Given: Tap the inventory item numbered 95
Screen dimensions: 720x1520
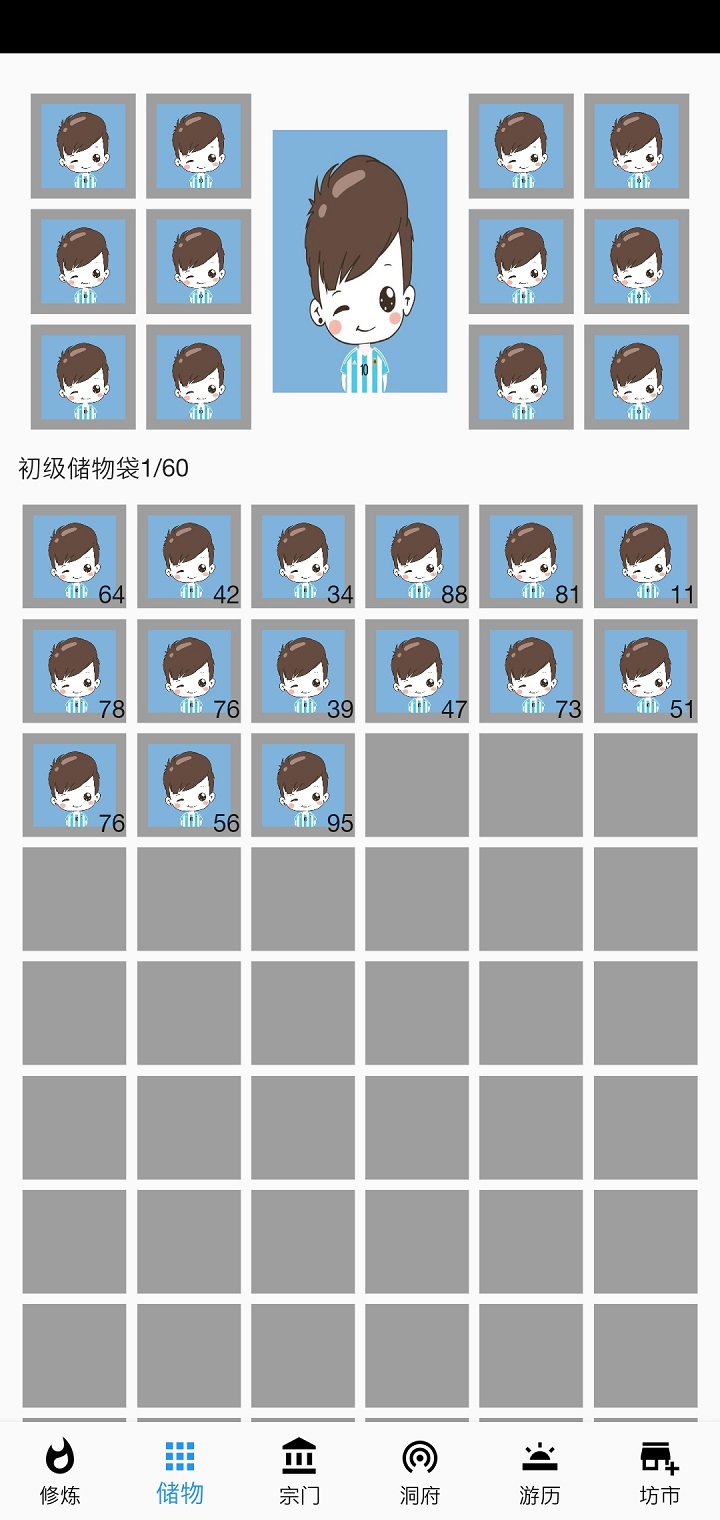Looking at the screenshot, I should pyautogui.click(x=303, y=785).
